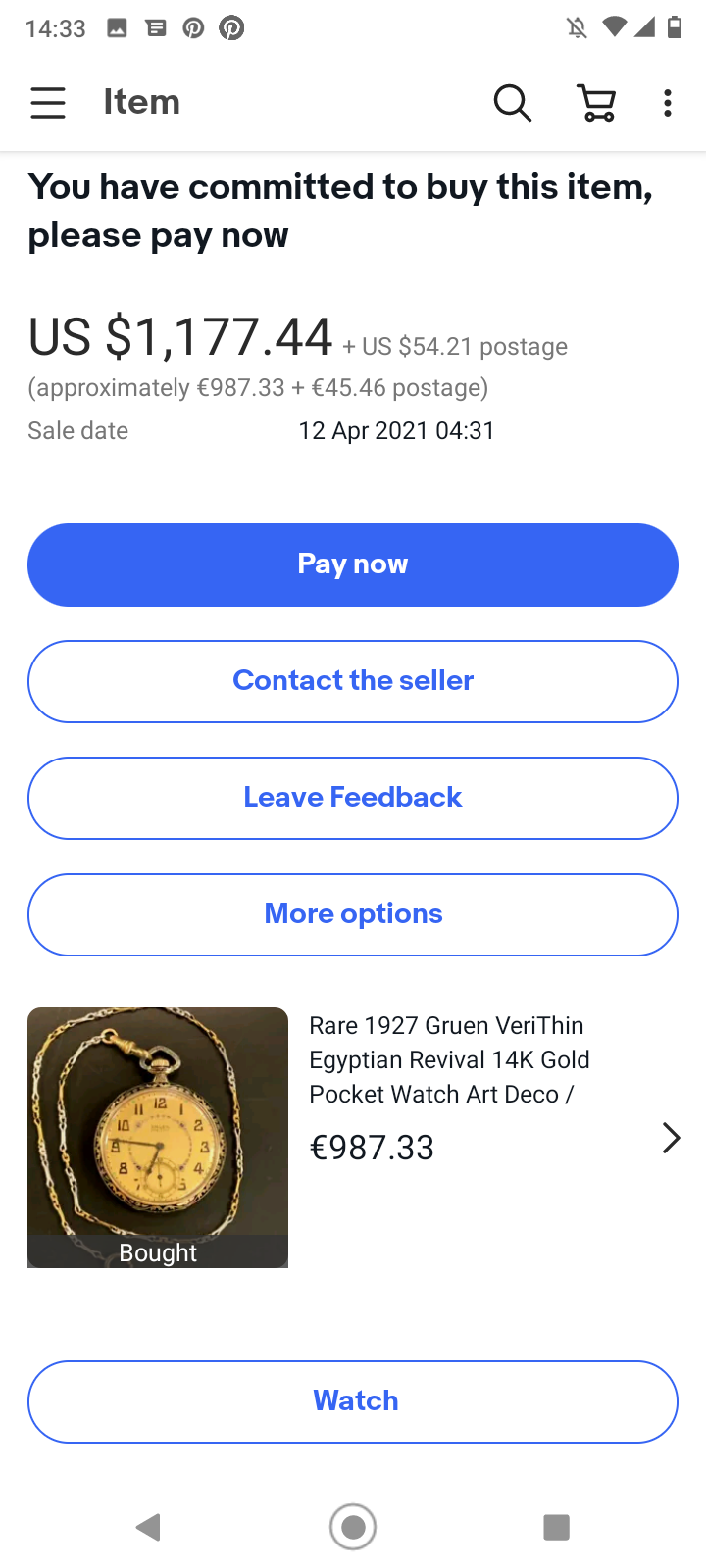
Task: Show More options
Action: coord(353,914)
